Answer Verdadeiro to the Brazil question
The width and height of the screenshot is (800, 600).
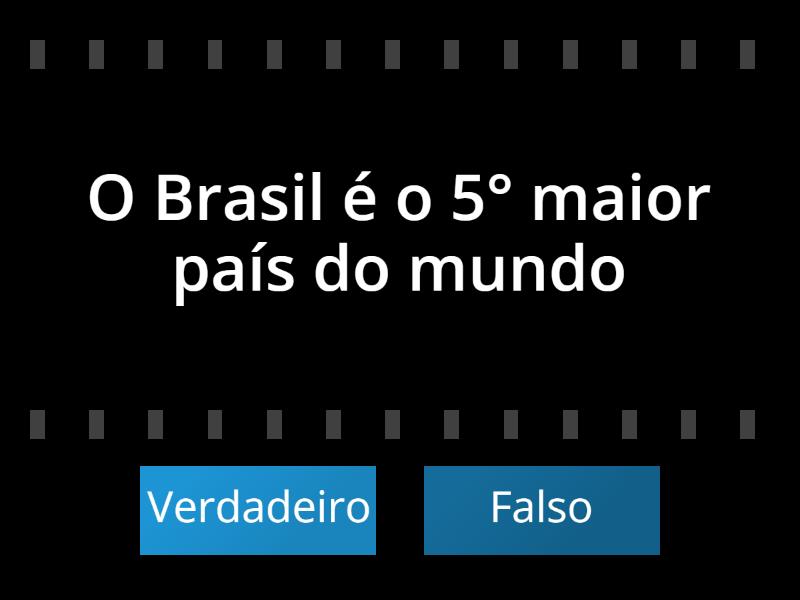[x=258, y=509]
